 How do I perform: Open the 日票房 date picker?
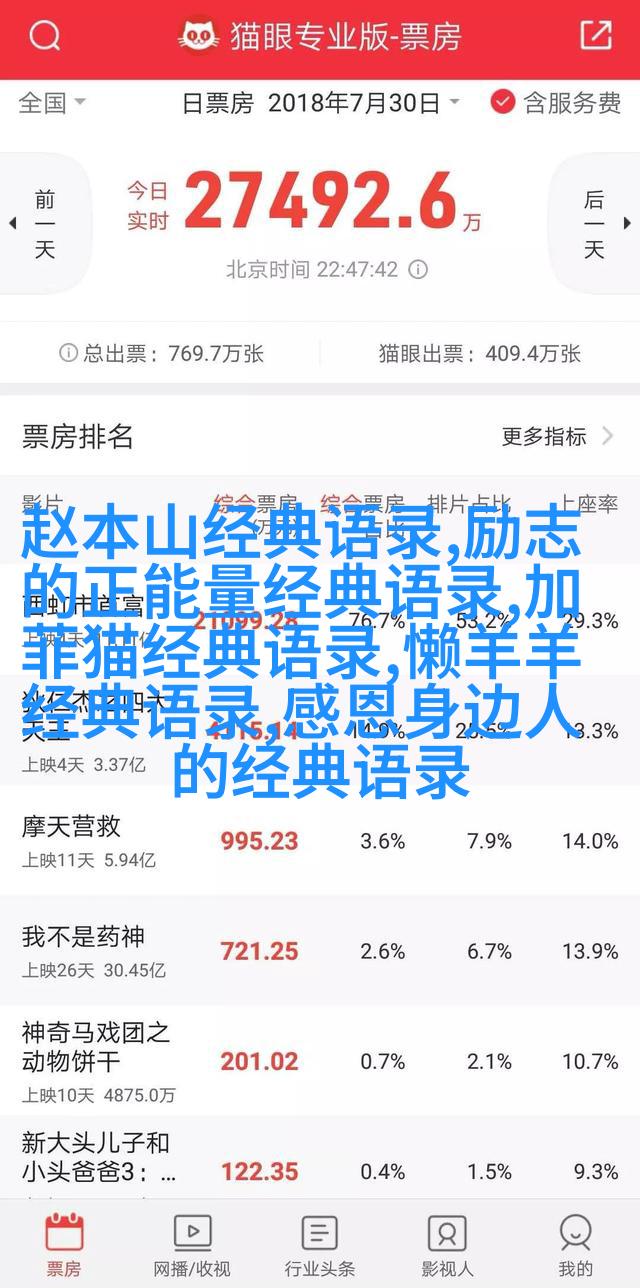click(320, 102)
